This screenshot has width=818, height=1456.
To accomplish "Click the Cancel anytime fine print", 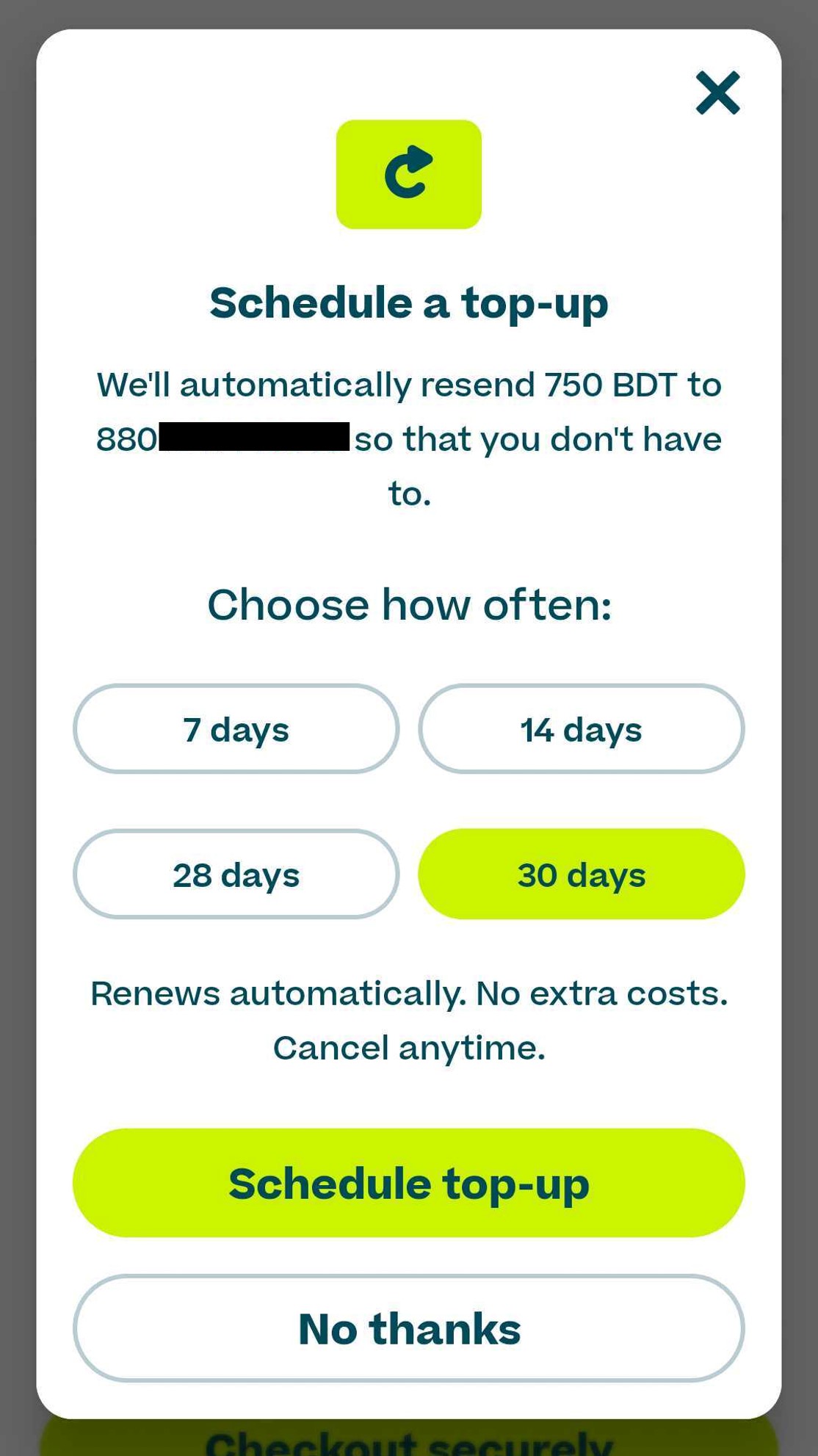I will point(408,1047).
